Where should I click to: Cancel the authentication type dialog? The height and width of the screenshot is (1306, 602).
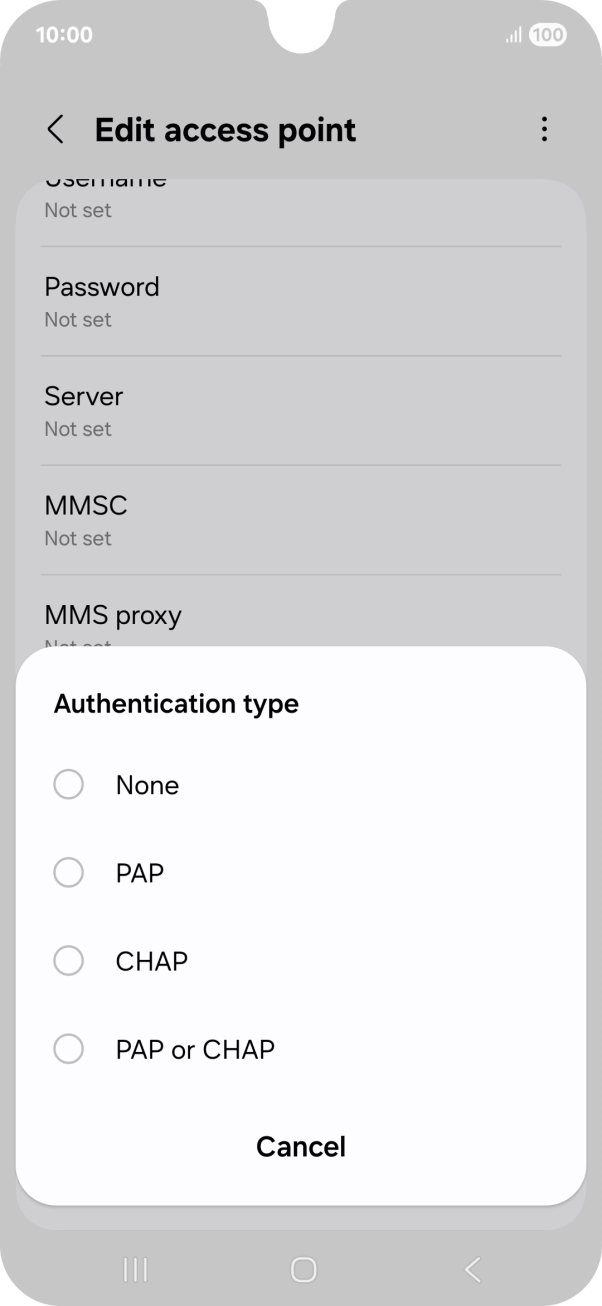click(300, 1146)
